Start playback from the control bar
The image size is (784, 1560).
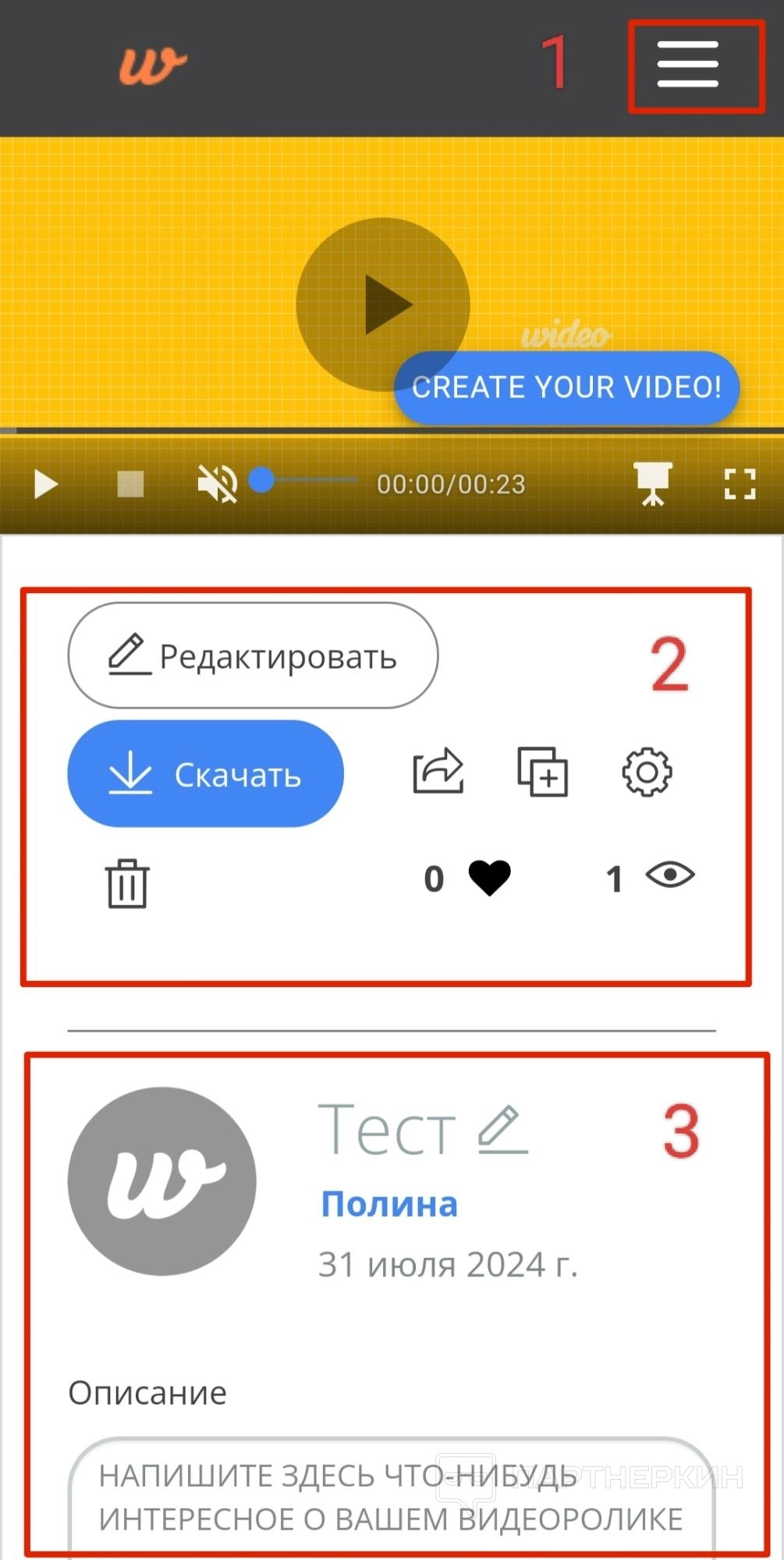[46, 484]
